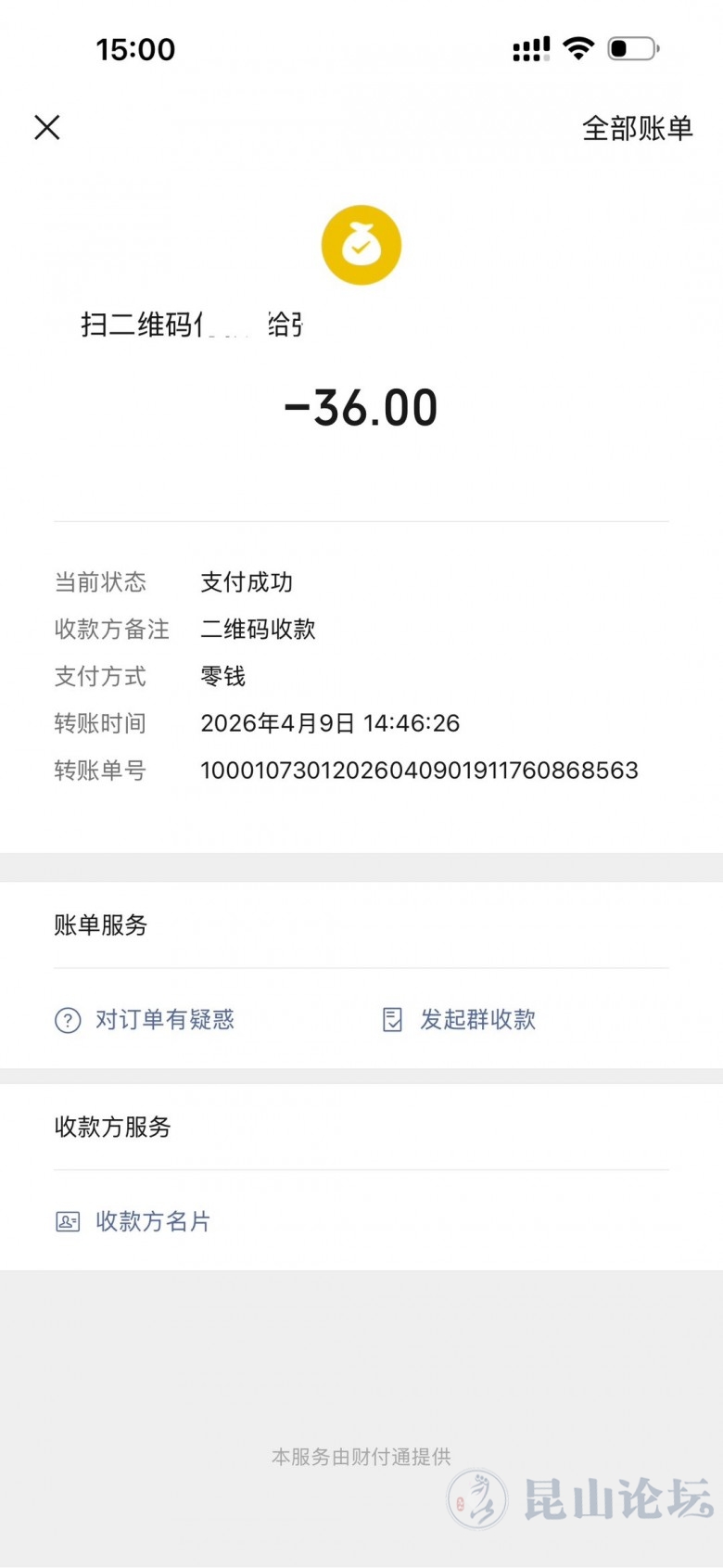
Task: Tap 对订单有疑惑 for order help
Action: coord(146,1020)
